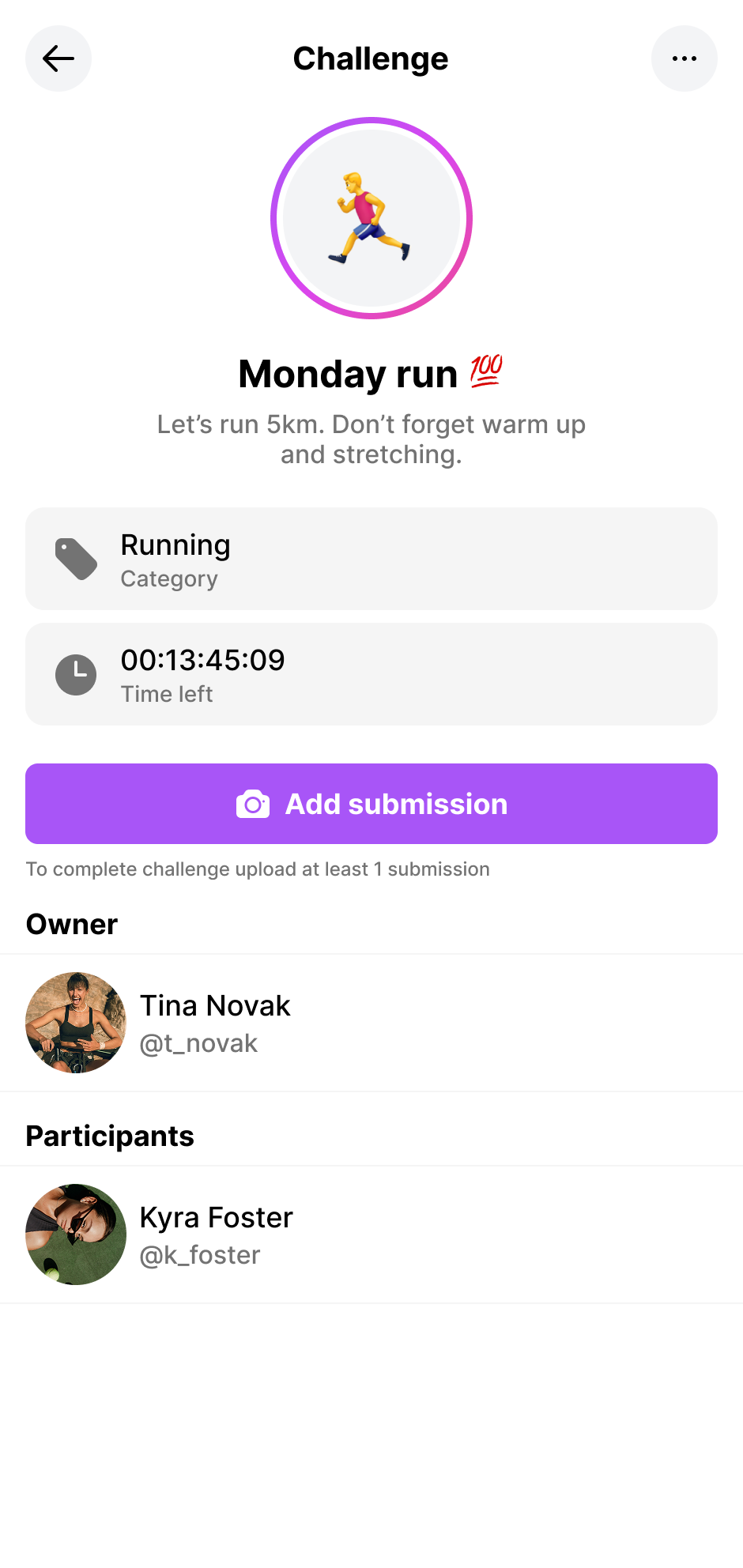
Task: Click the @t_novak username
Action: pos(198,1043)
